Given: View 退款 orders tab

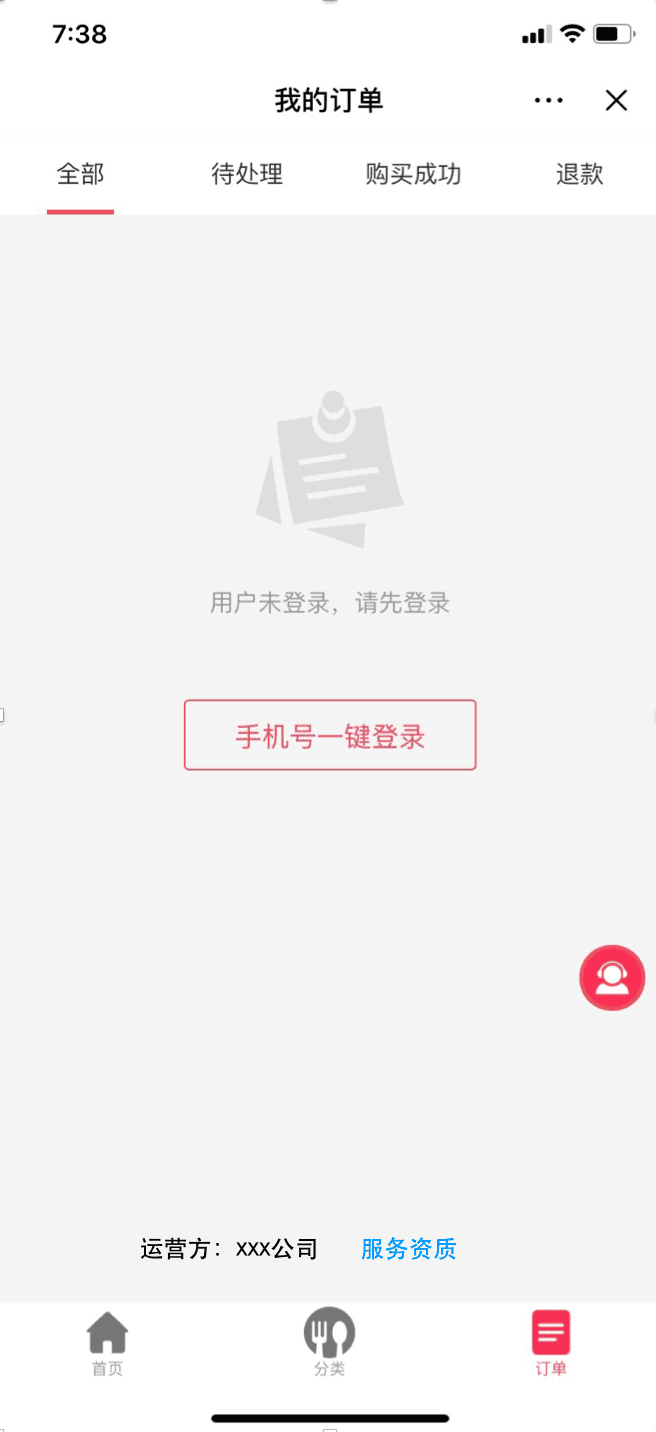Looking at the screenshot, I should click(580, 175).
